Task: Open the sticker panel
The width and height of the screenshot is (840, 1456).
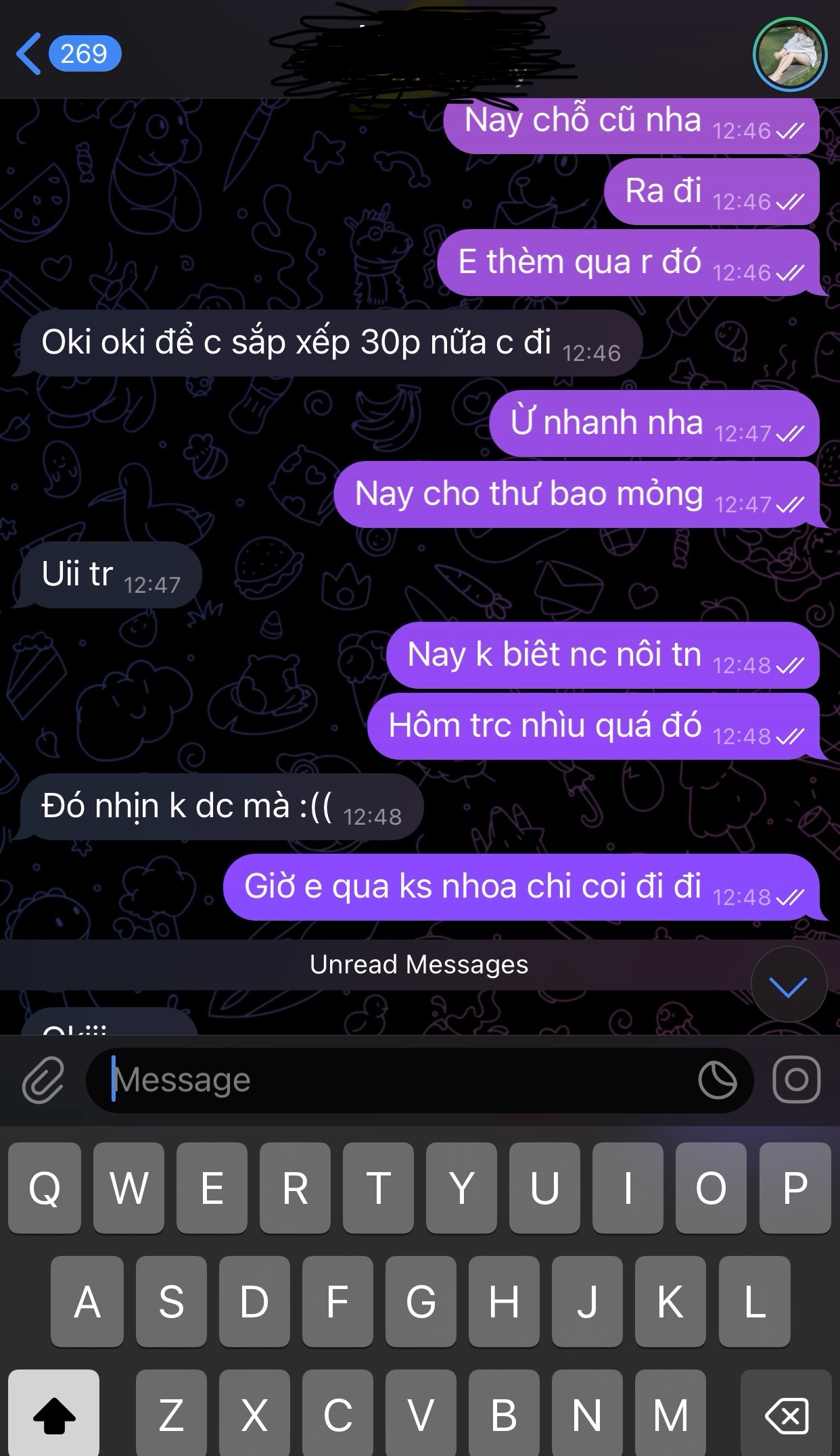Action: (718, 1080)
